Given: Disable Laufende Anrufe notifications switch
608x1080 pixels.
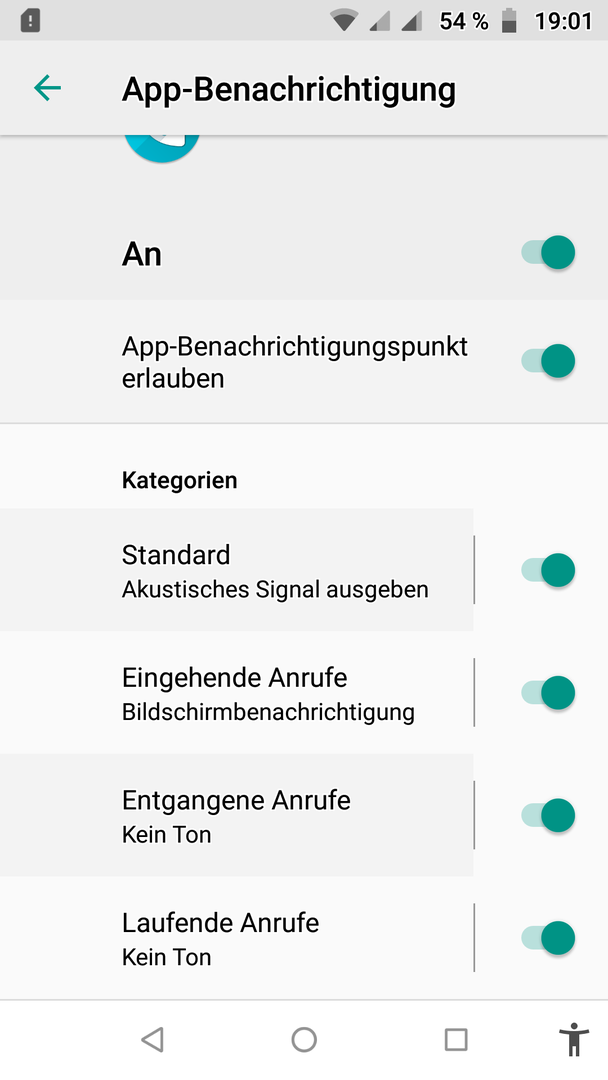Looking at the screenshot, I should (x=548, y=938).
